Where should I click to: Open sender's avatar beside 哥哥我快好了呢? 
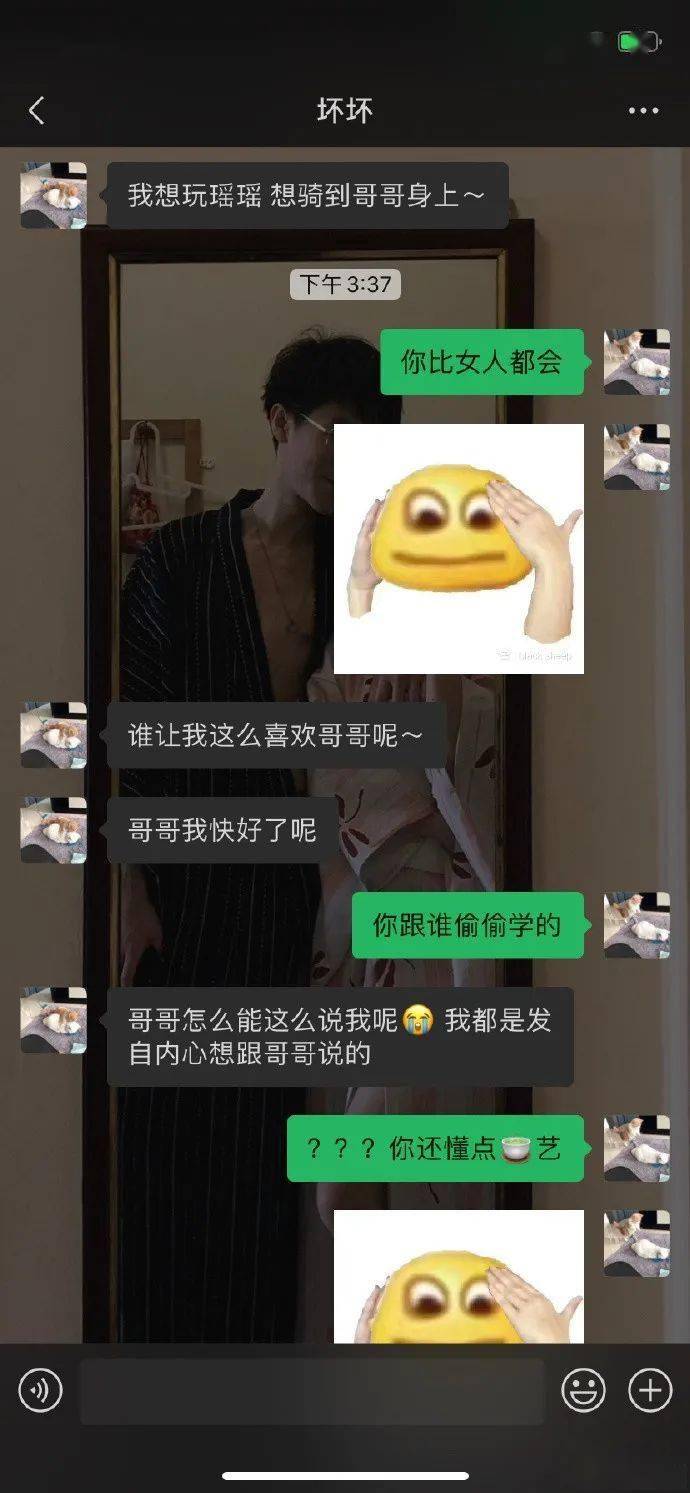(54, 830)
